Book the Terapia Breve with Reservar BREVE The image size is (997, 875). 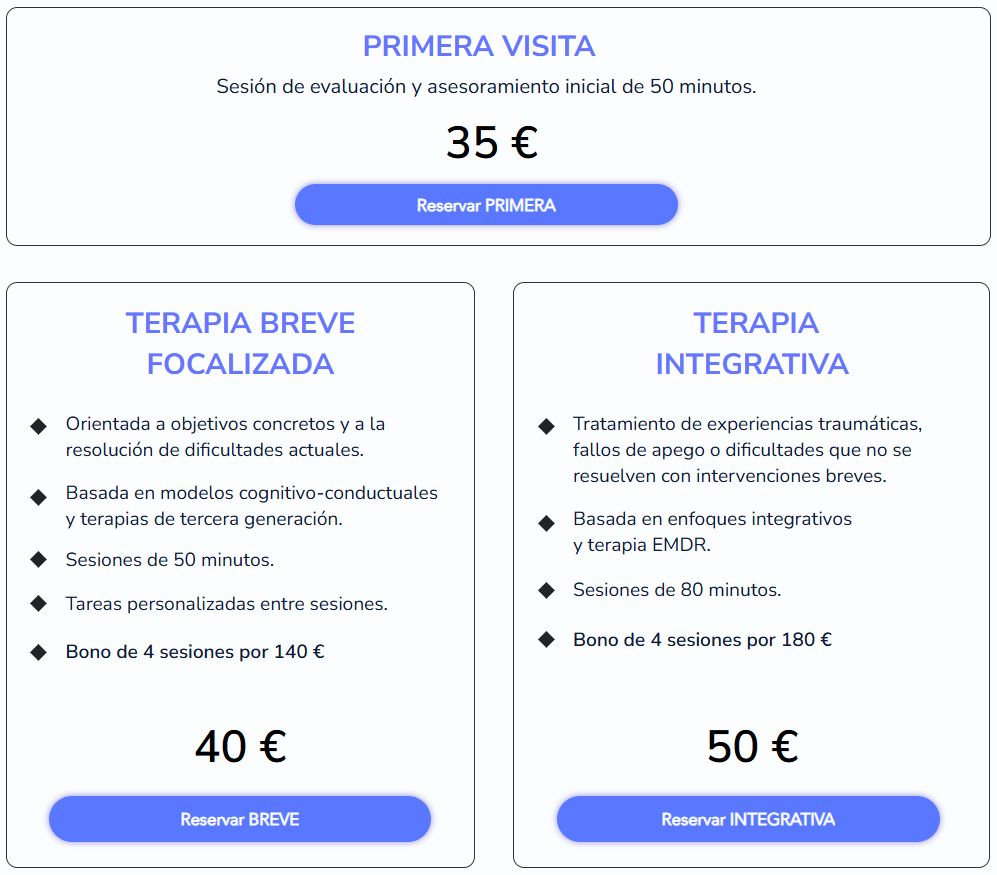coord(240,819)
